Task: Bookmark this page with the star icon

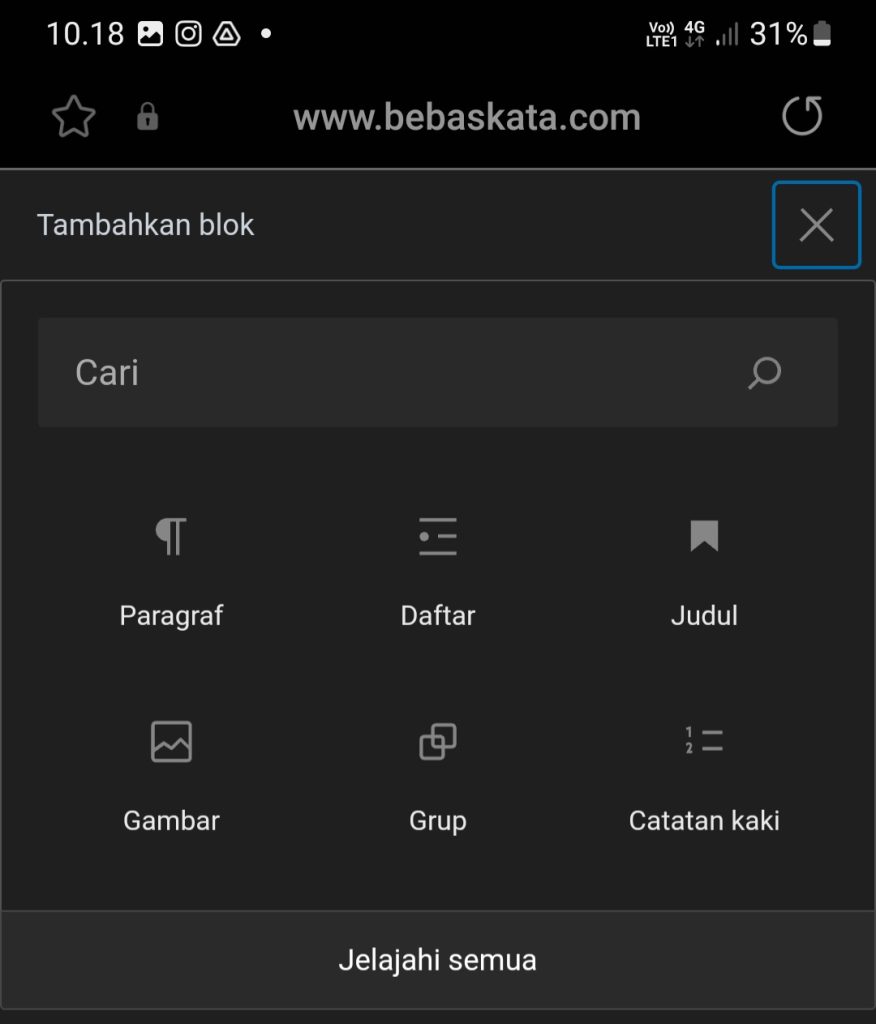Action: (x=73, y=118)
